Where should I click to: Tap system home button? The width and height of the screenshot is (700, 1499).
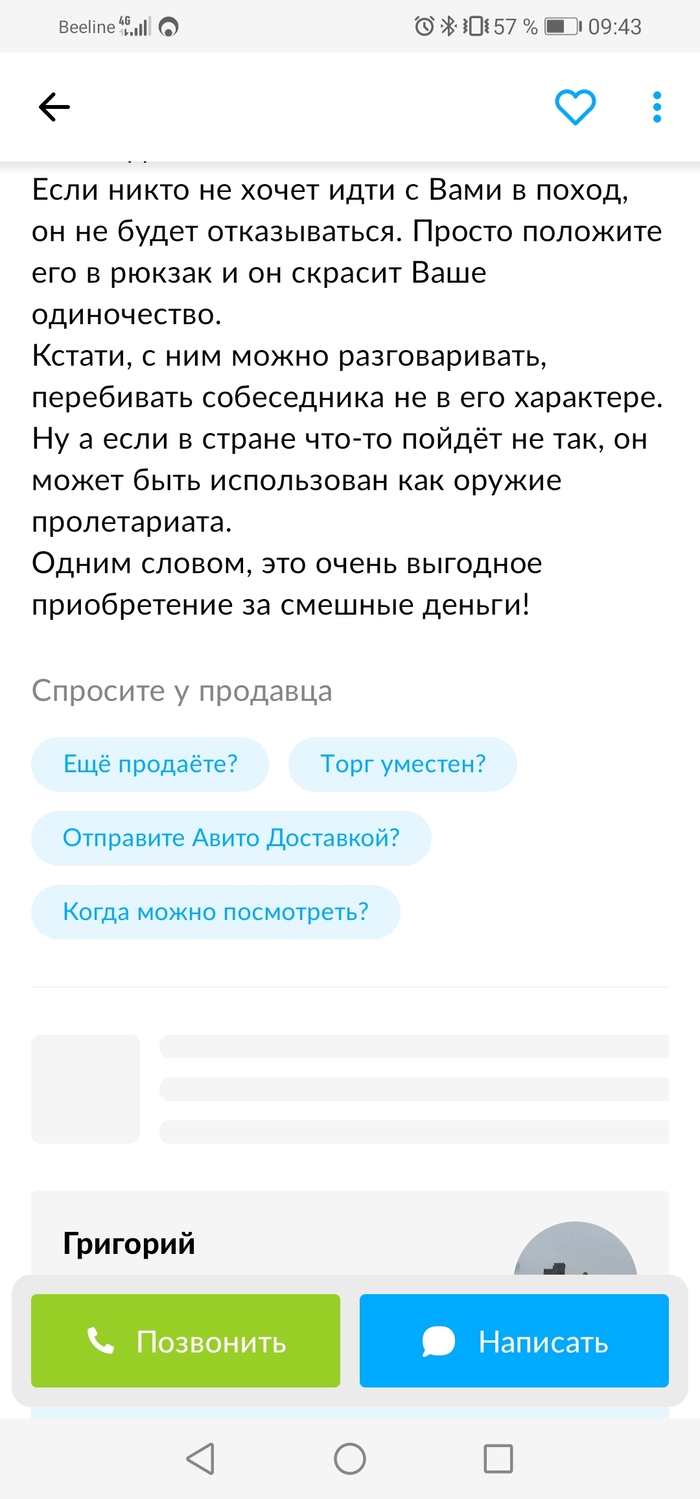[x=350, y=1458]
